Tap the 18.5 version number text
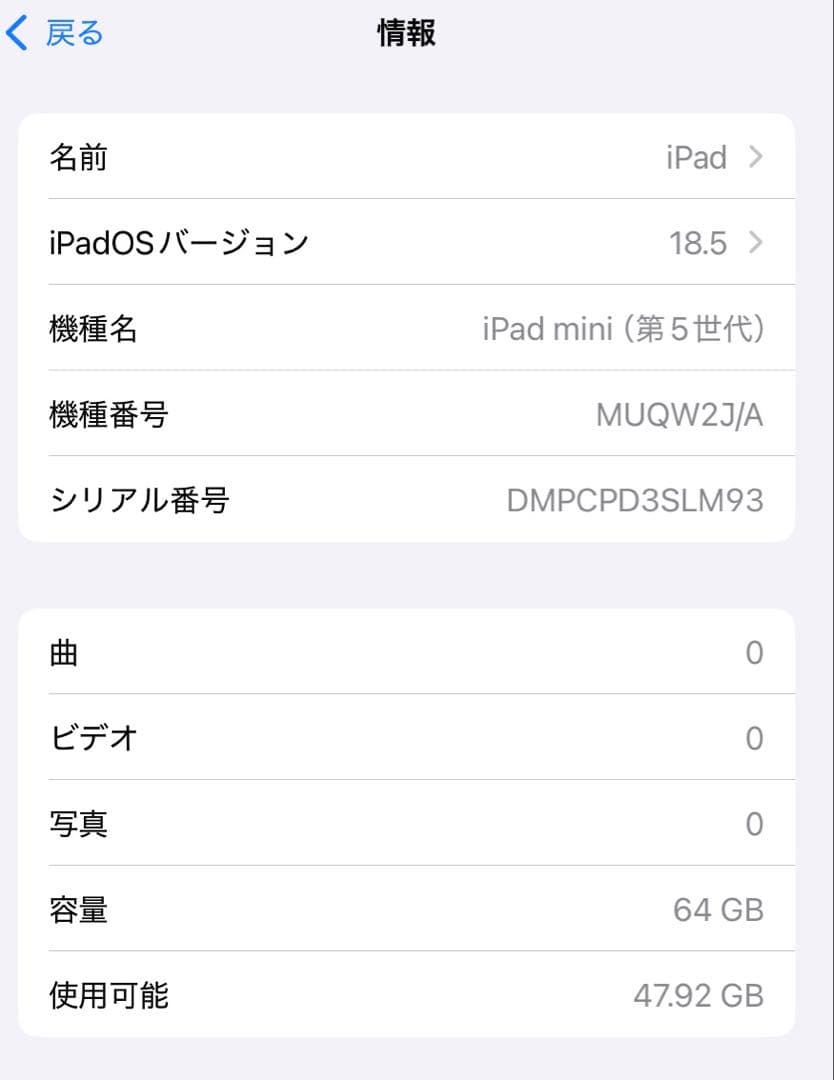834x1080 pixels. tap(699, 242)
